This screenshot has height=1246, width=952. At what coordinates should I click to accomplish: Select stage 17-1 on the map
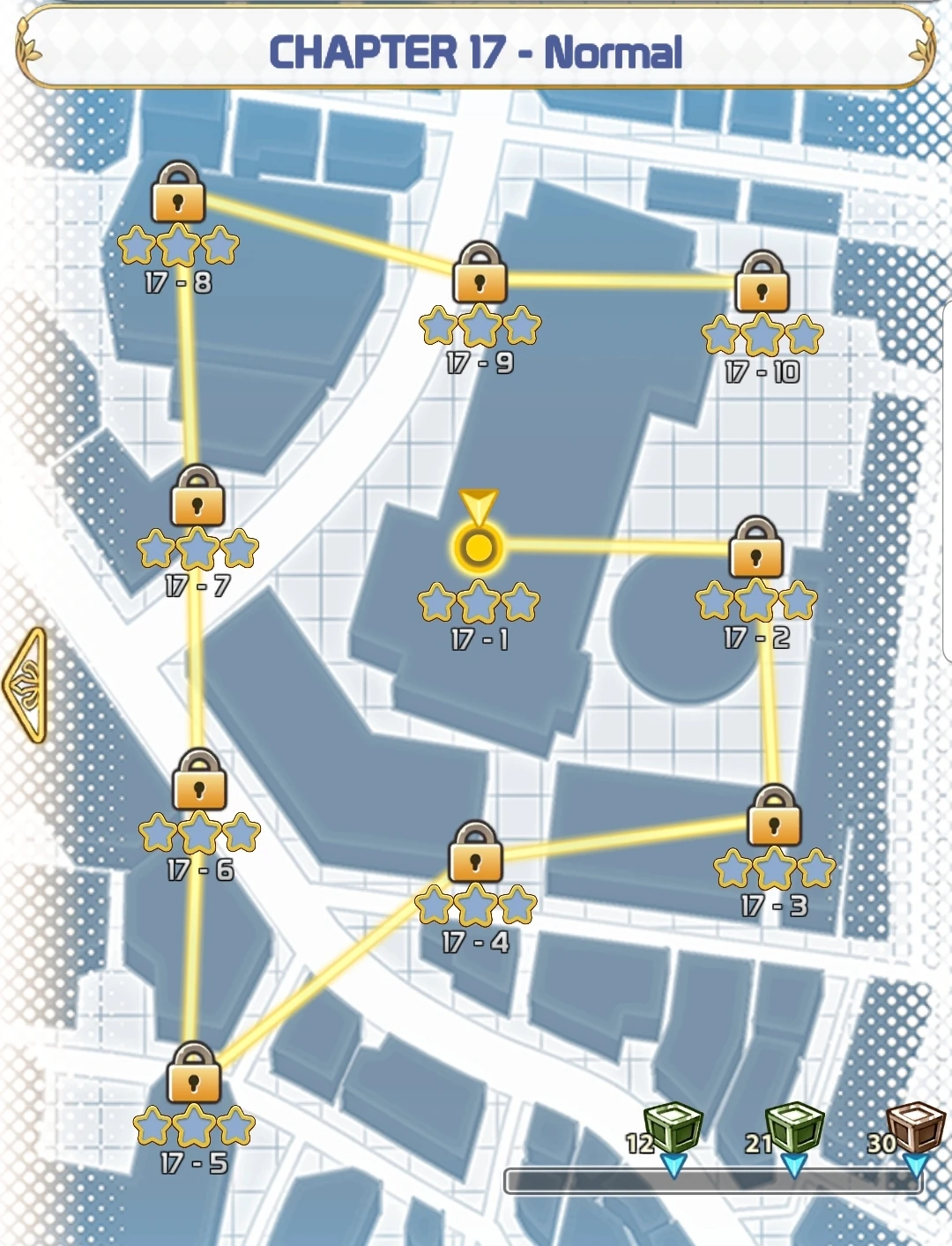pyautogui.click(x=478, y=548)
